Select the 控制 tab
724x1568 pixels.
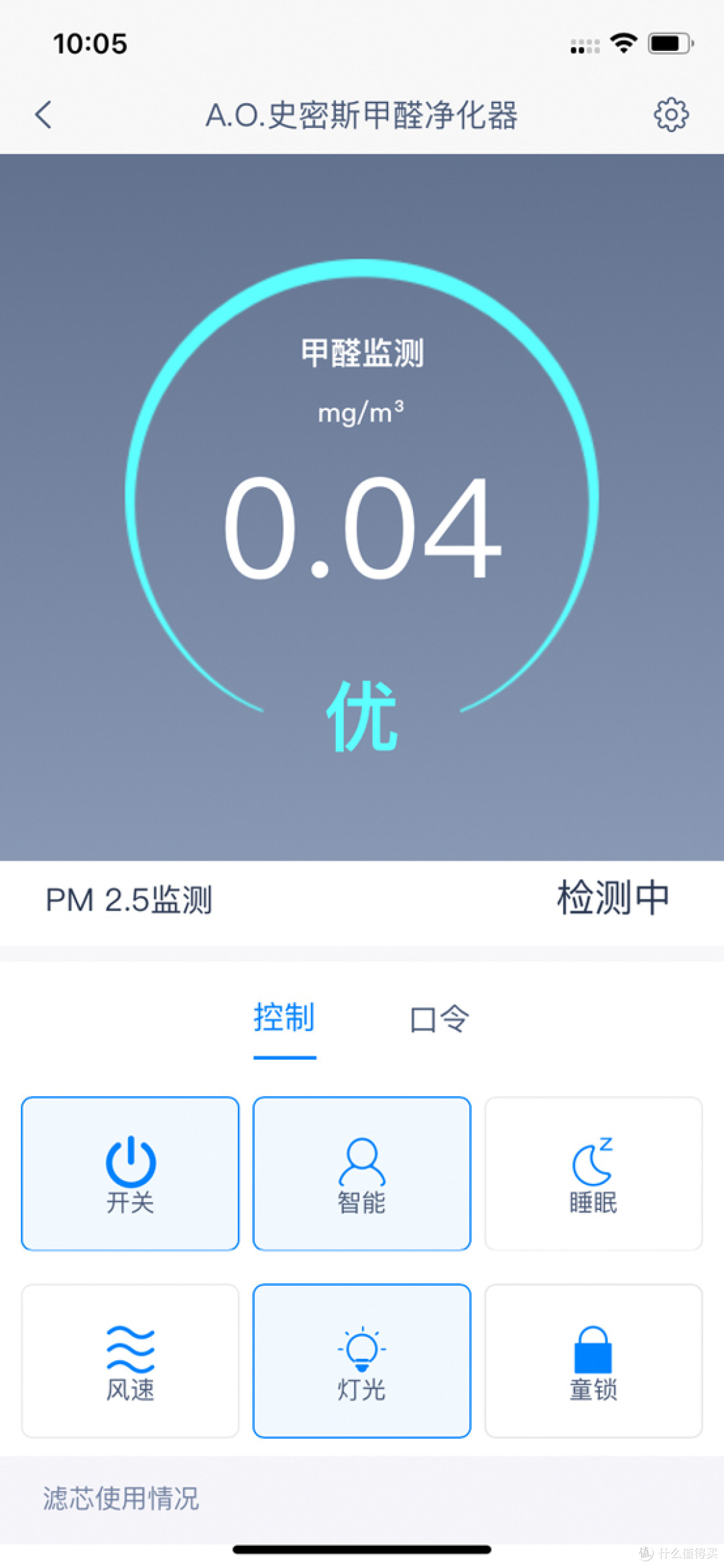coord(284,1019)
